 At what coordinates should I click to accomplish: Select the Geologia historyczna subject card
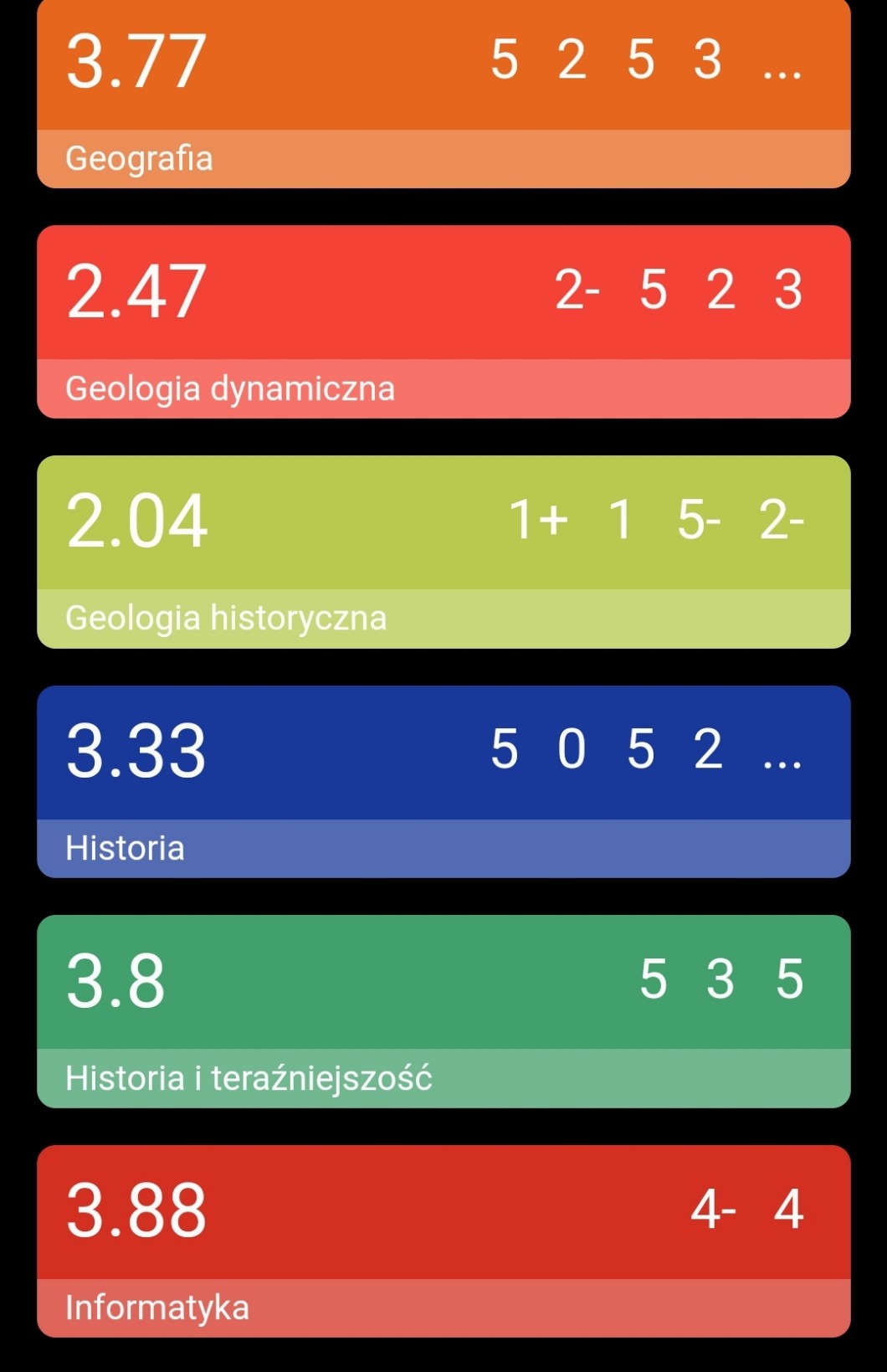(x=443, y=552)
